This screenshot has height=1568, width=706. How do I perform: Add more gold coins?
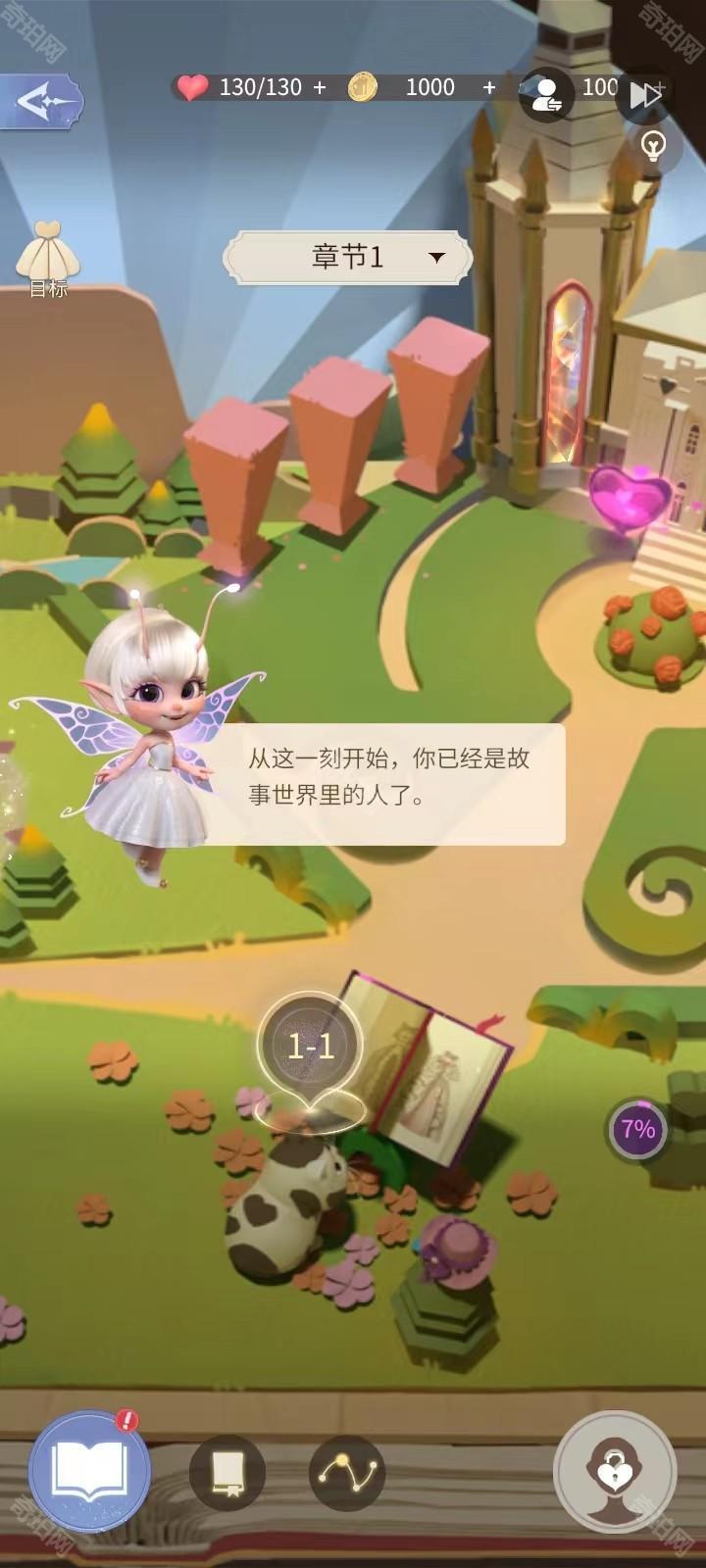488,88
